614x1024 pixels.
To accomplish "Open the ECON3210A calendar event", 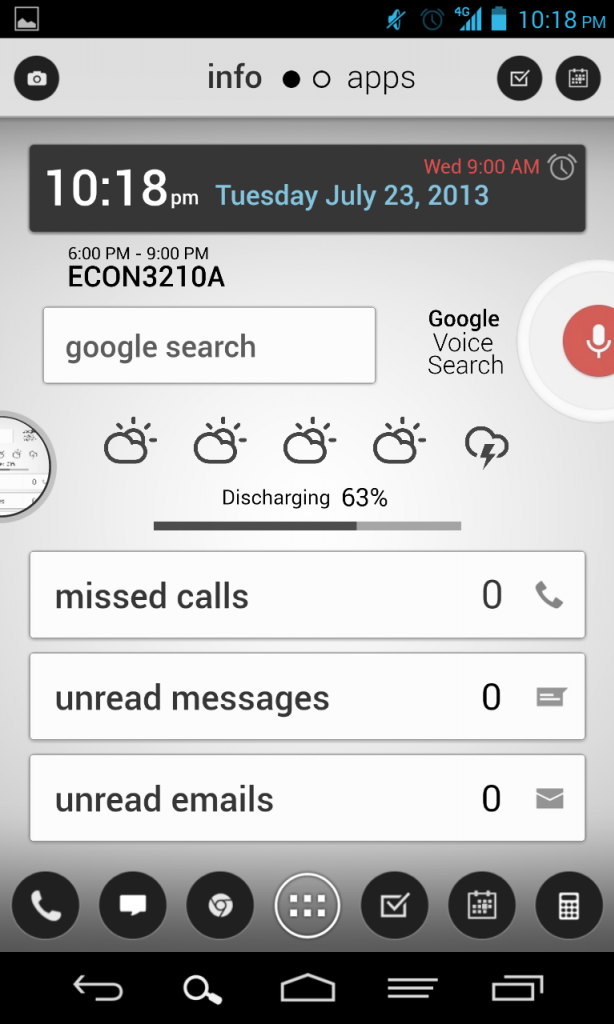I will 146,269.
